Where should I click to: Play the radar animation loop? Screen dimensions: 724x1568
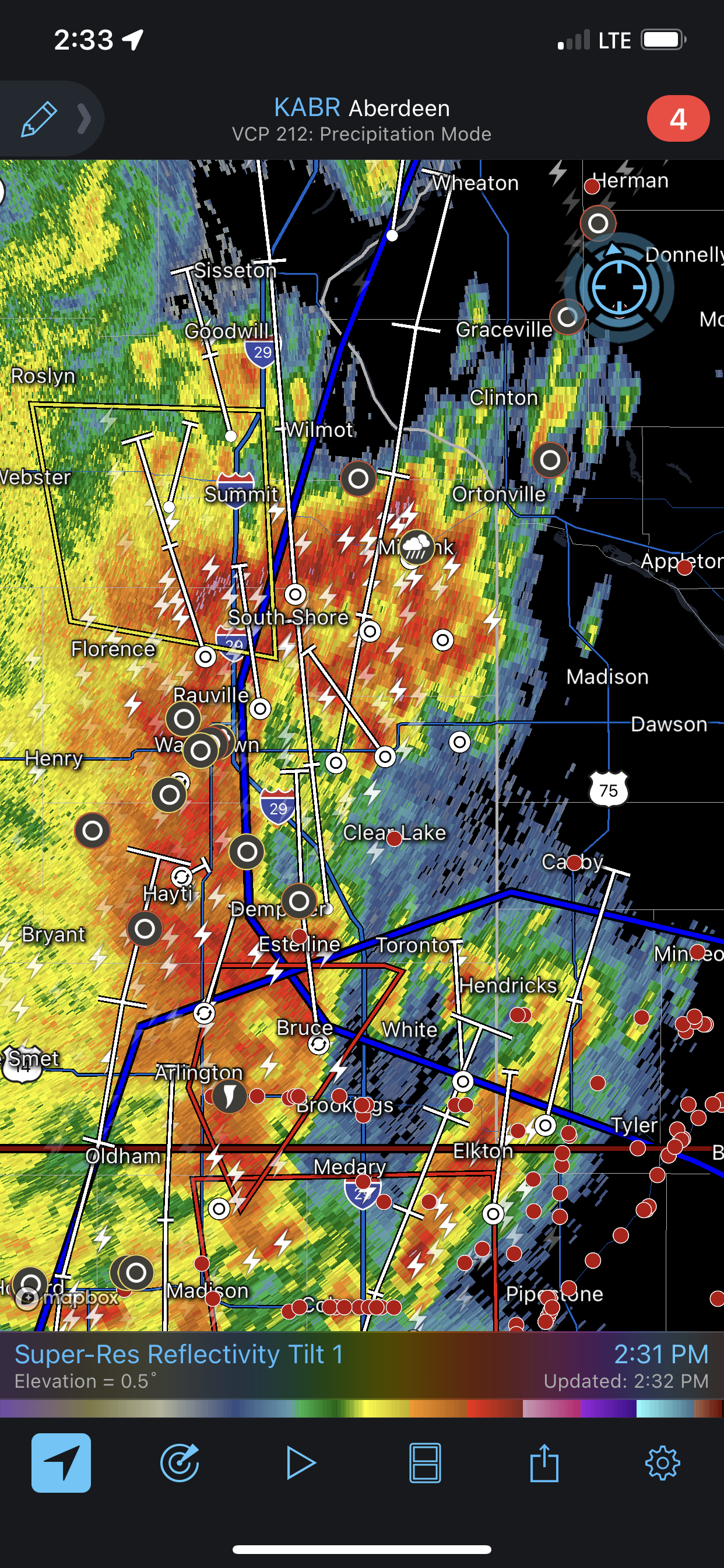pyautogui.click(x=301, y=1462)
